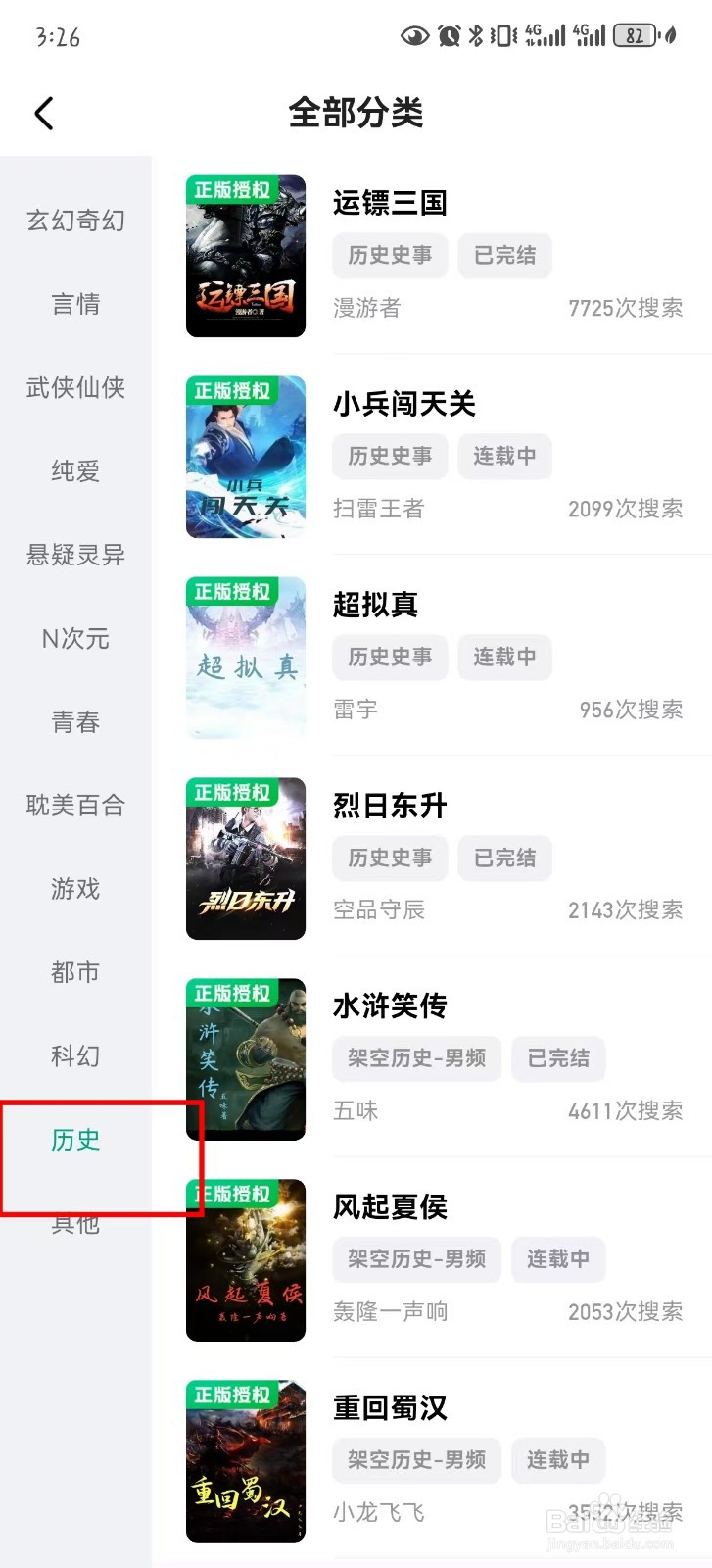The width and height of the screenshot is (712, 1568).
Task: Tap the 已完结 tag on 运镖三国
Action: tap(504, 255)
